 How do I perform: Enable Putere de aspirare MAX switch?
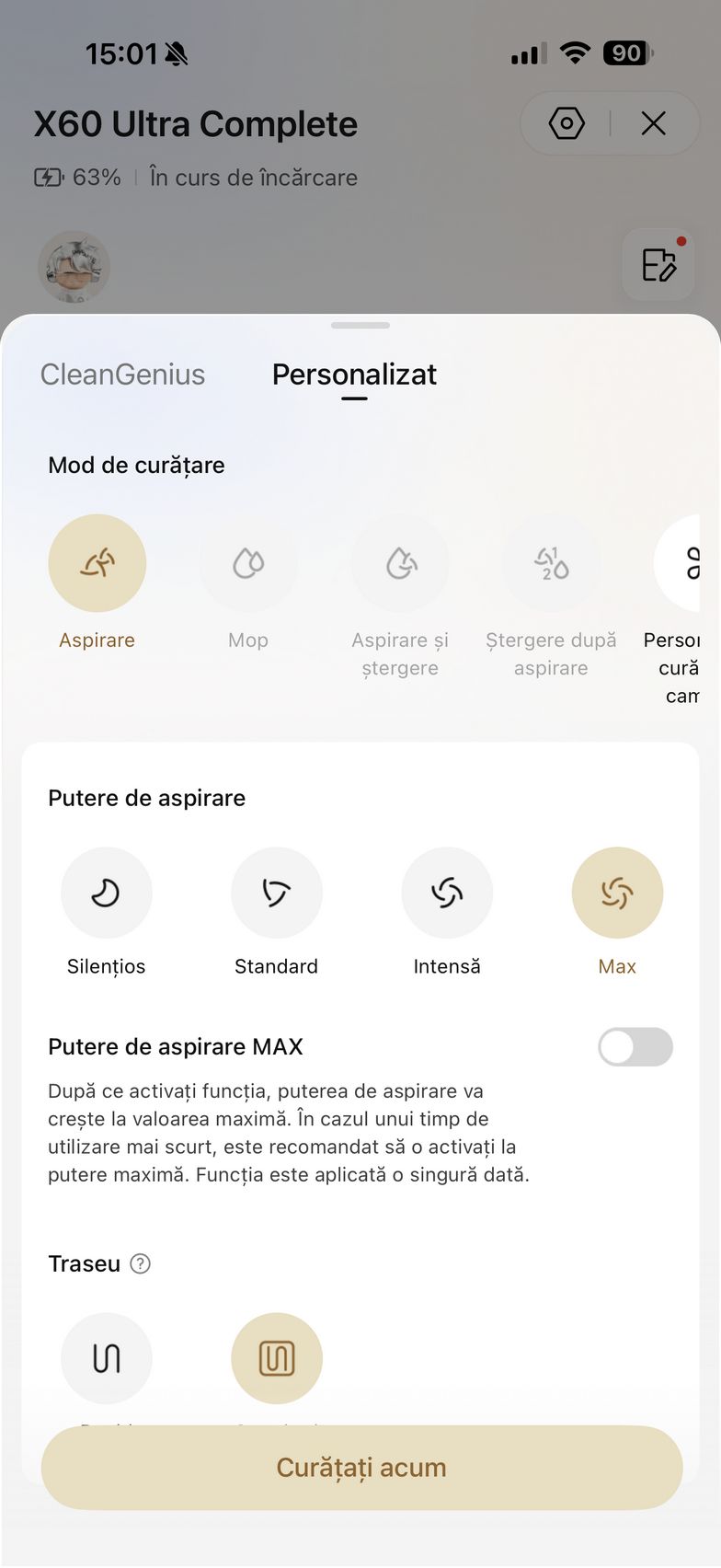pyautogui.click(x=635, y=1047)
